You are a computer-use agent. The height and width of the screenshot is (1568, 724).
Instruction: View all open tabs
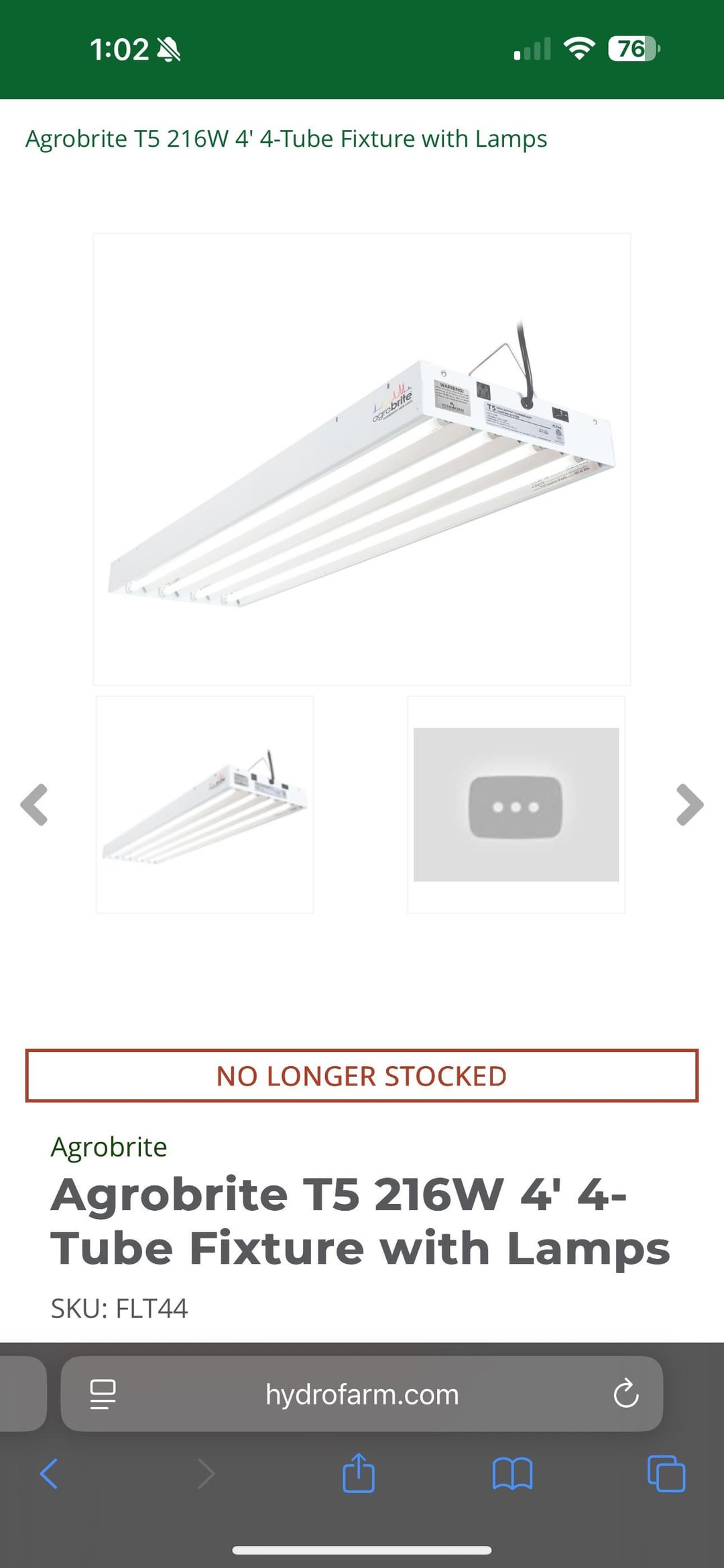(x=666, y=1474)
